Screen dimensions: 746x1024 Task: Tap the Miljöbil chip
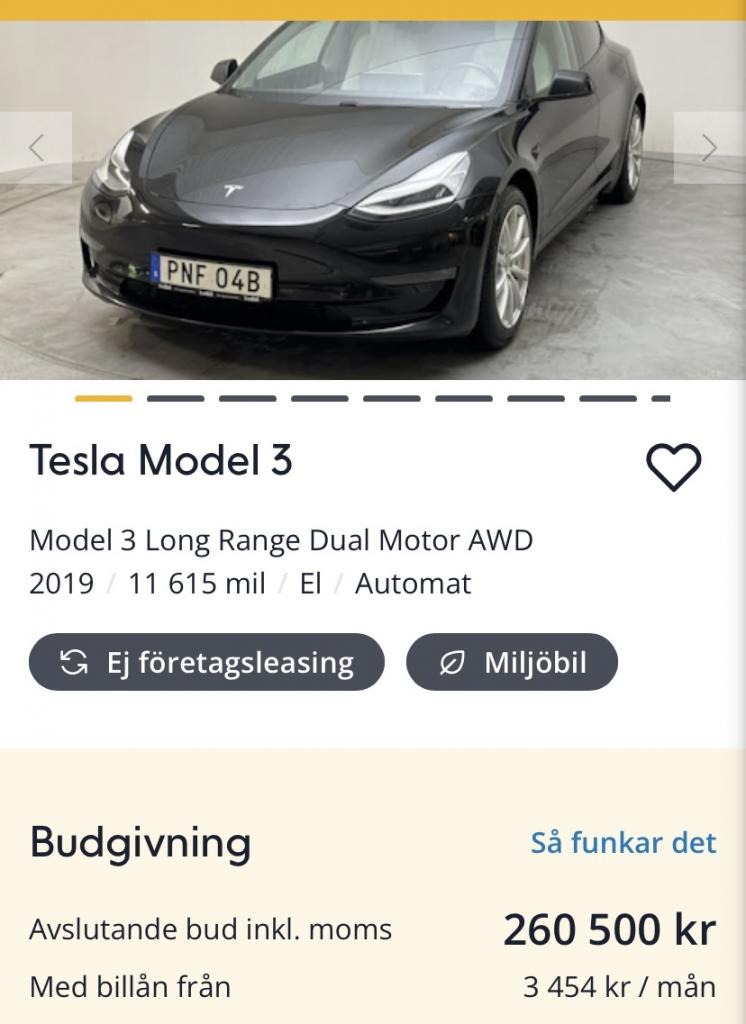point(512,662)
